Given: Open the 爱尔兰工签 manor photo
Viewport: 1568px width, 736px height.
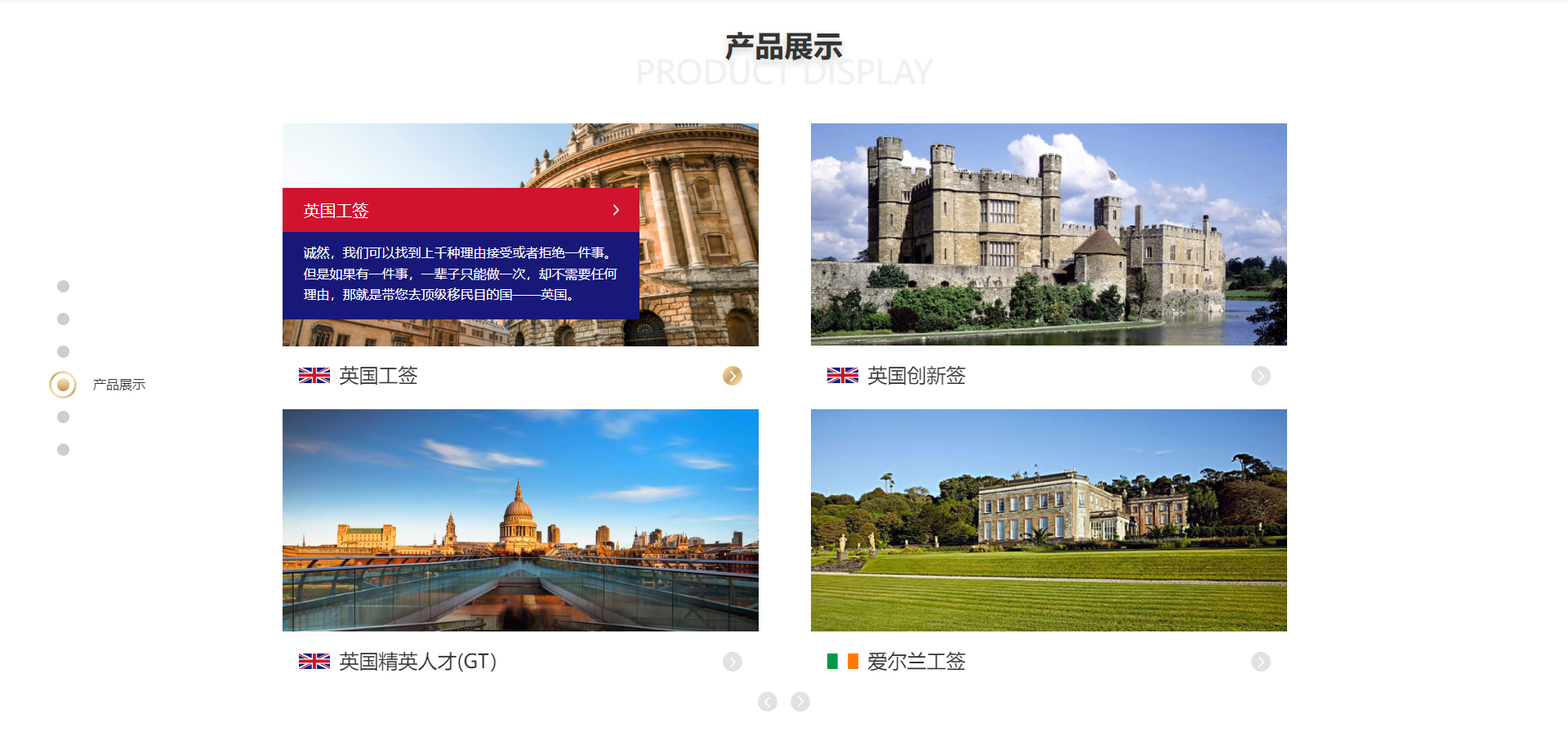Looking at the screenshot, I should point(1049,520).
